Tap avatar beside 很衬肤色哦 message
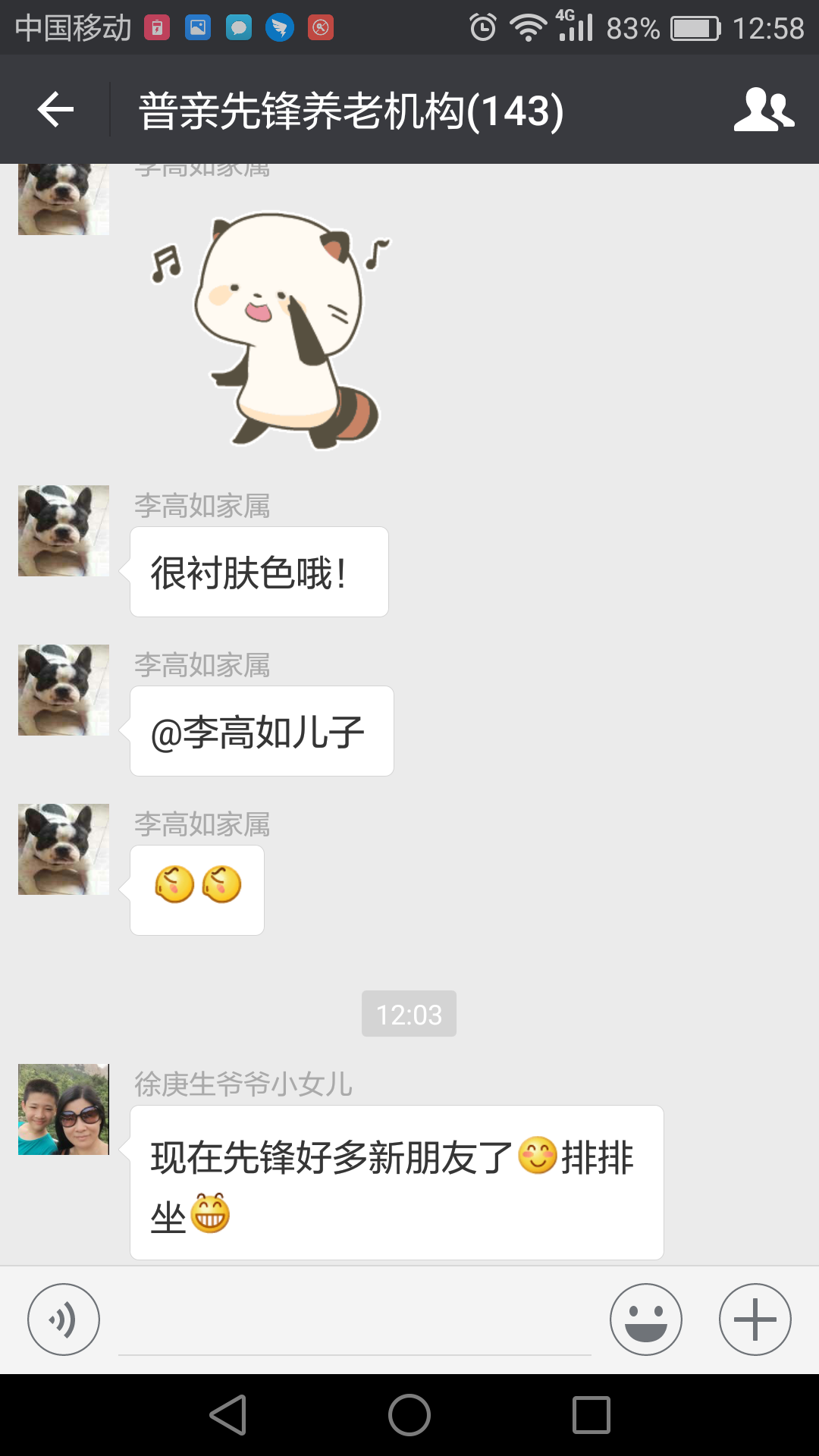 (64, 531)
